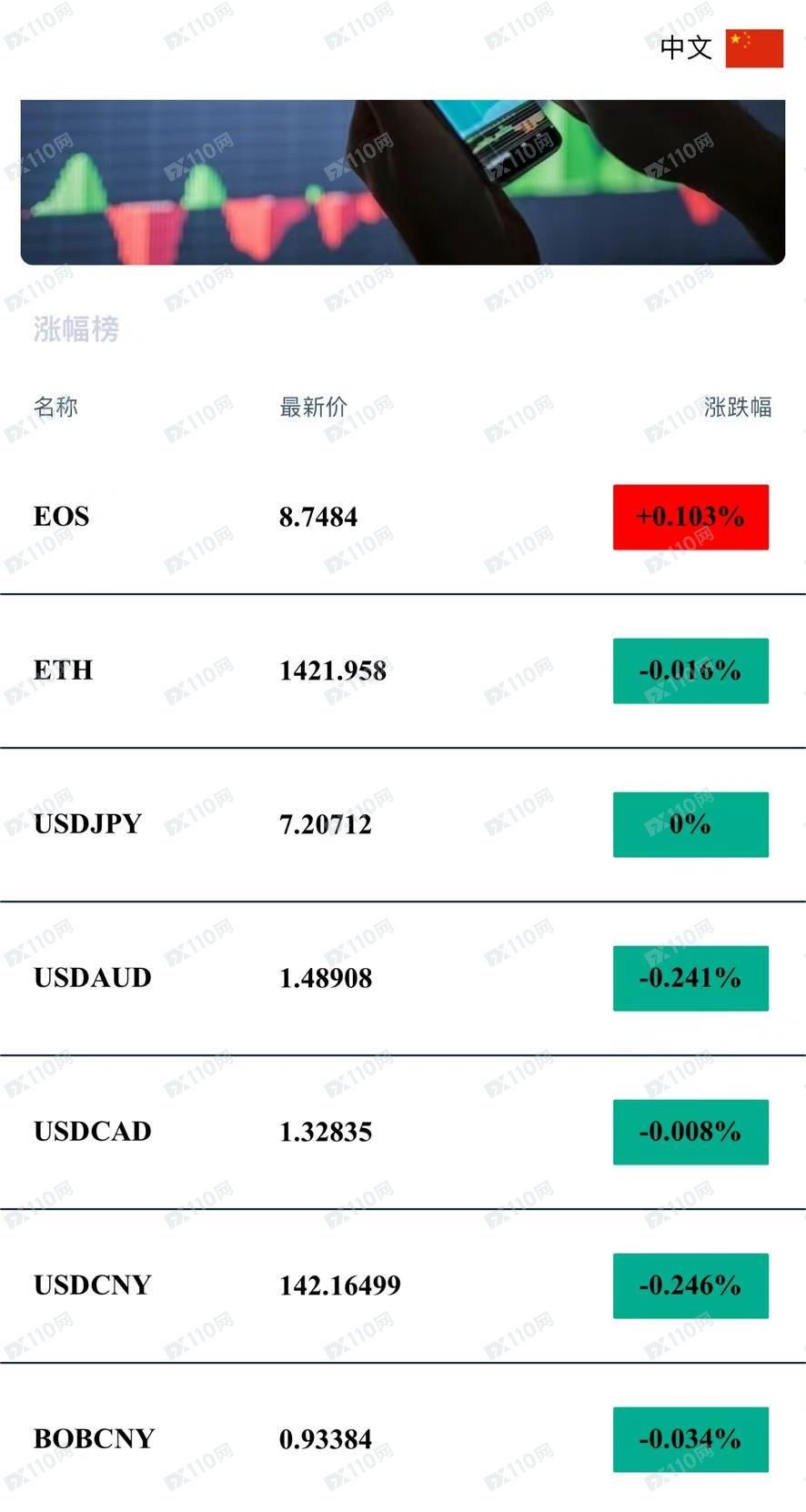View ETH price details
Image resolution: width=806 pixels, height=1512 pixels.
[403, 671]
